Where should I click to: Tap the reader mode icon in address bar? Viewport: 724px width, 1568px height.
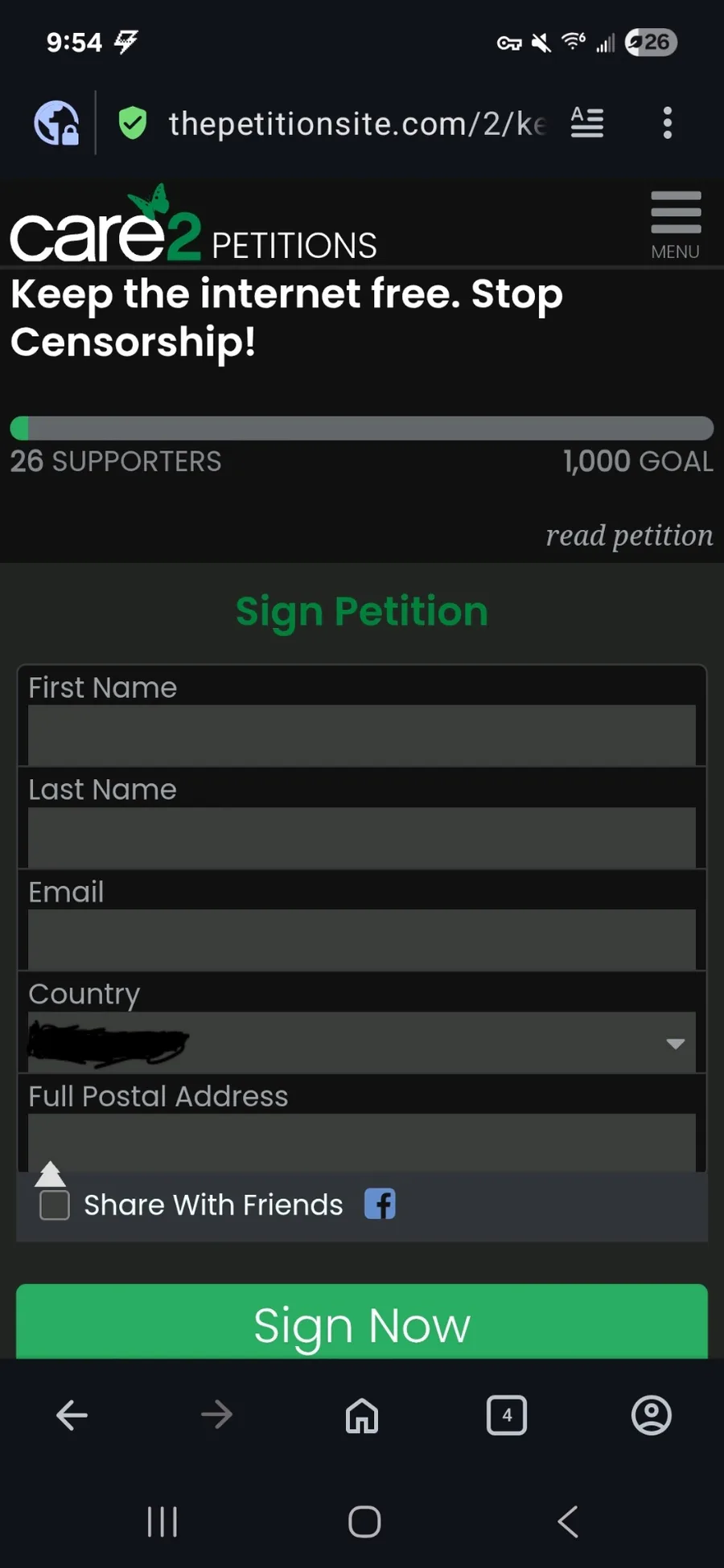pyautogui.click(x=587, y=123)
